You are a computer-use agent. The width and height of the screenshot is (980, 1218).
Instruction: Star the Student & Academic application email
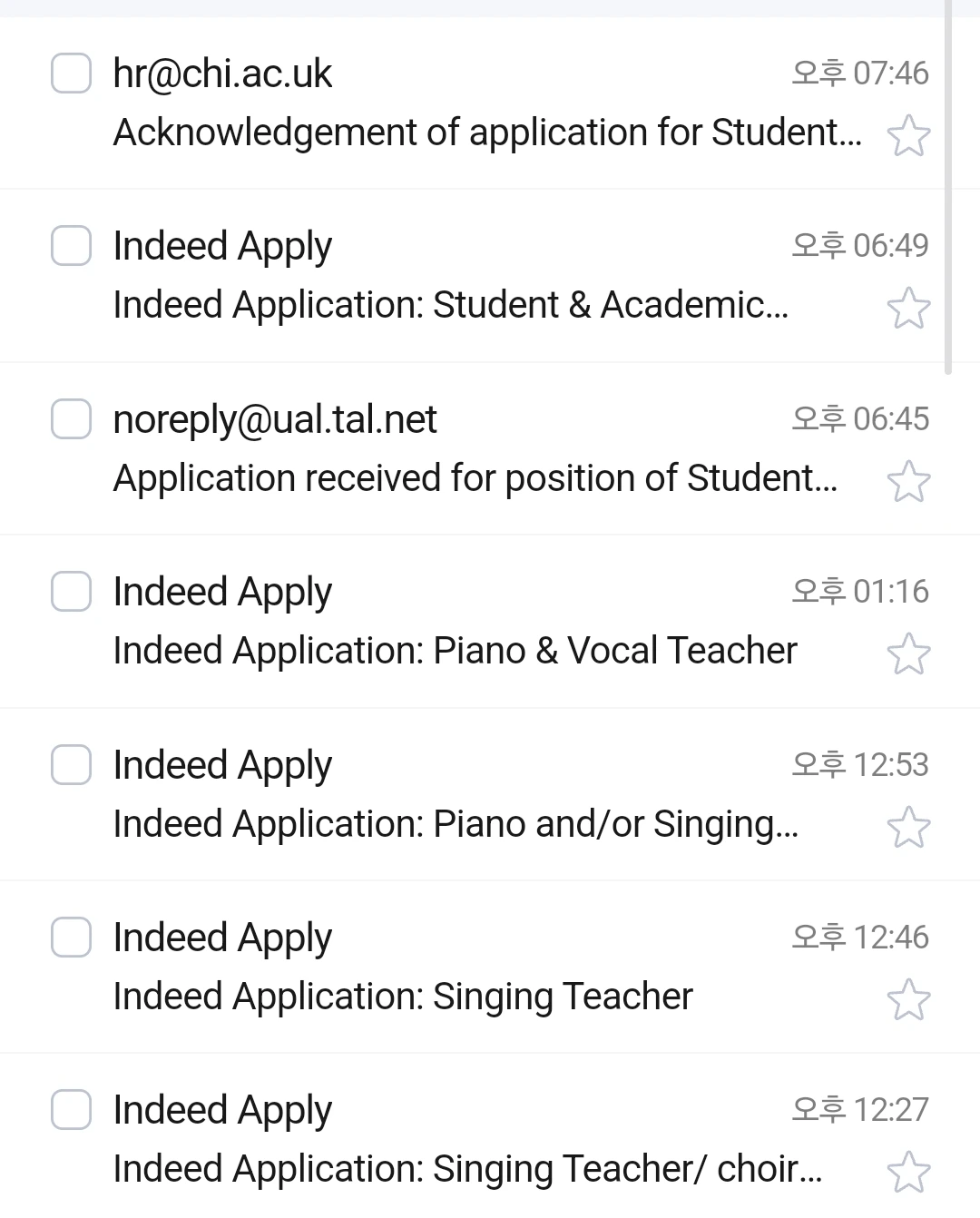[908, 309]
